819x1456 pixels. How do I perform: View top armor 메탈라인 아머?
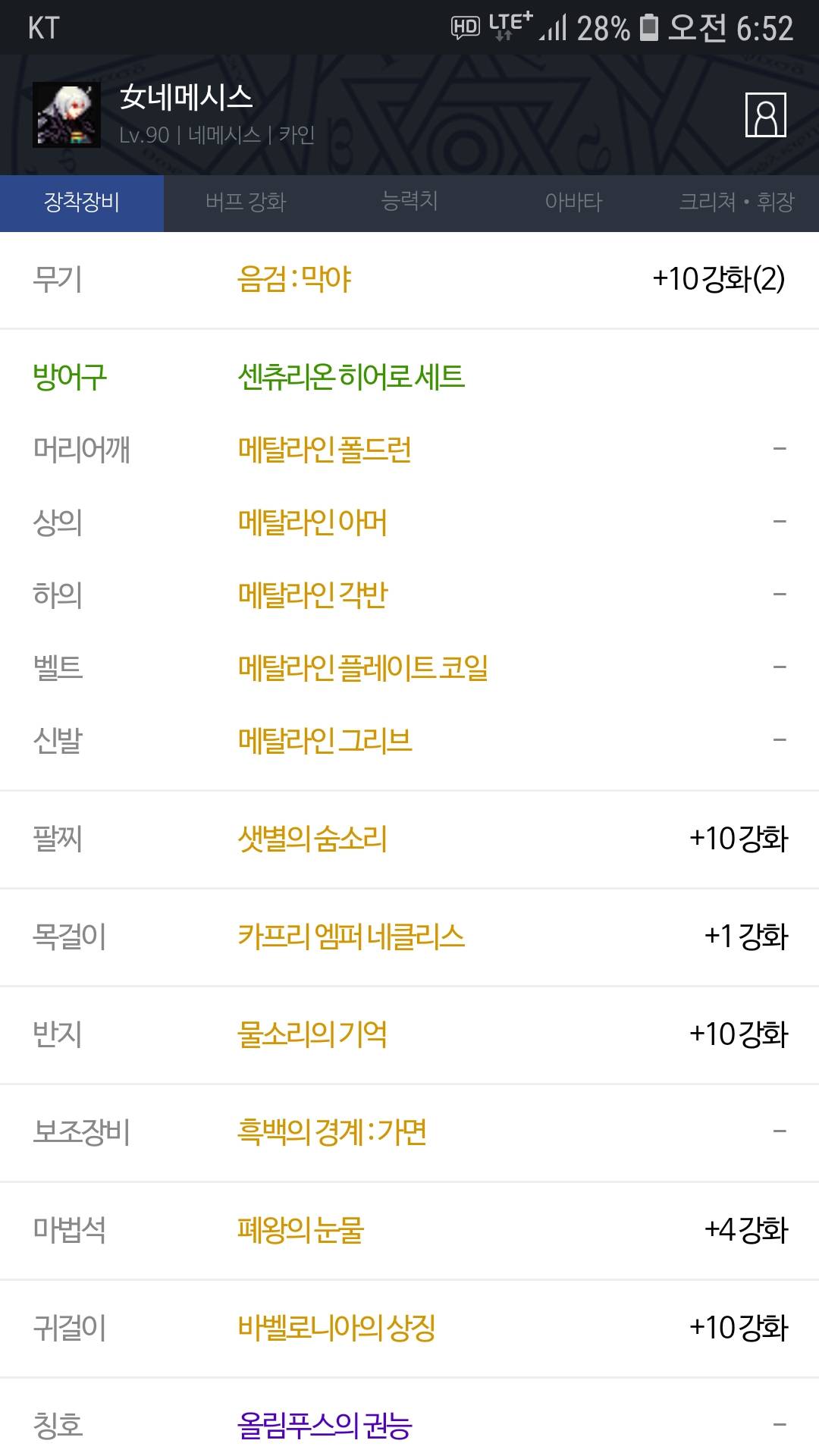tap(312, 522)
